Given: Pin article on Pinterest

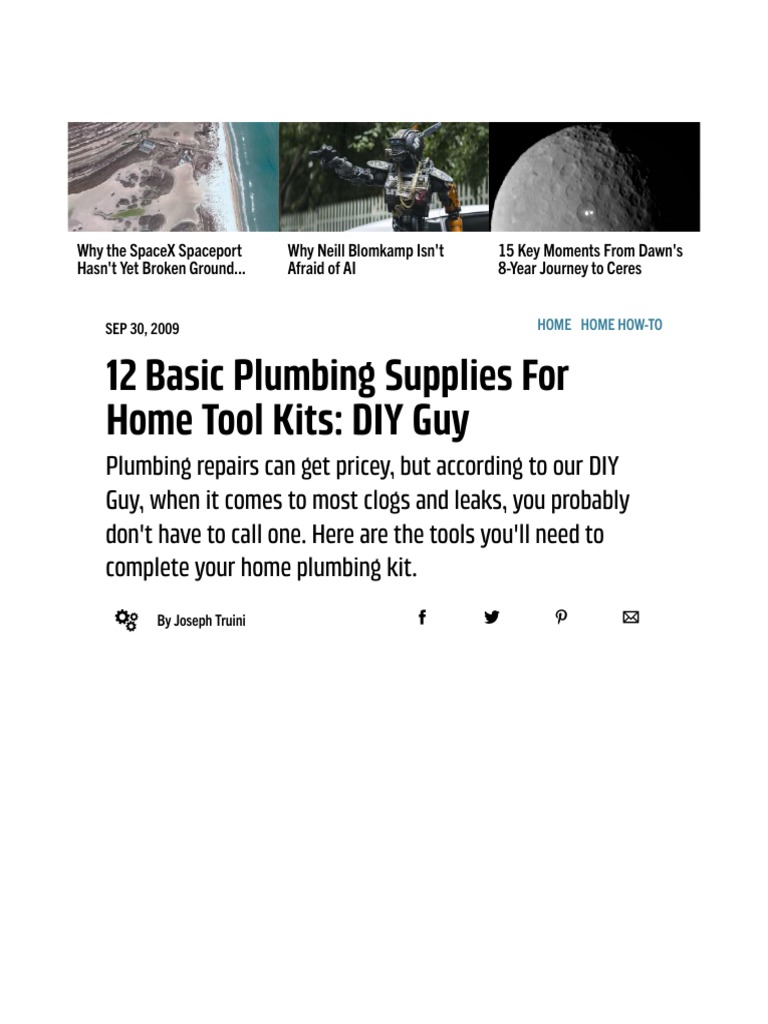Looking at the screenshot, I should coord(561,617).
